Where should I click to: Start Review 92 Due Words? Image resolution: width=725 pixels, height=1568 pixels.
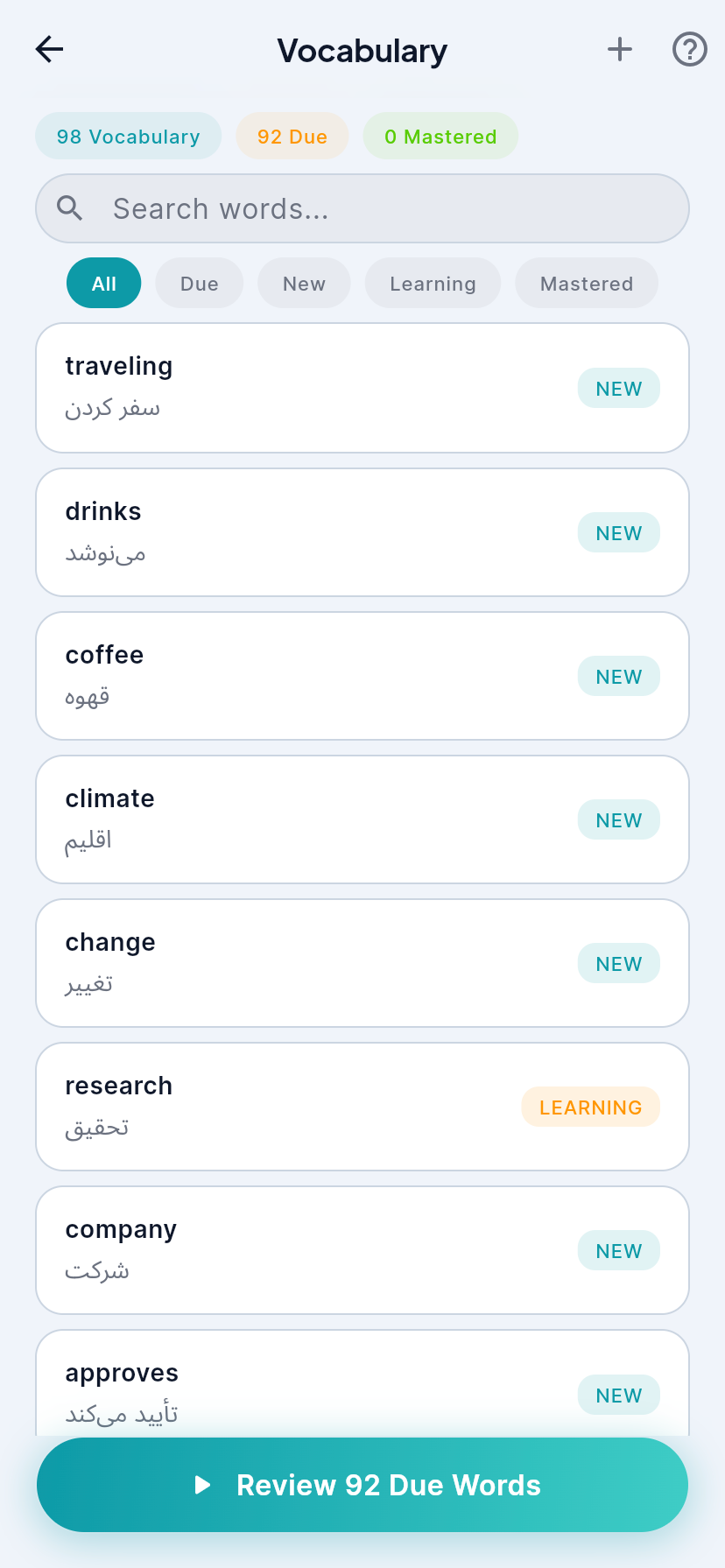click(x=362, y=1485)
